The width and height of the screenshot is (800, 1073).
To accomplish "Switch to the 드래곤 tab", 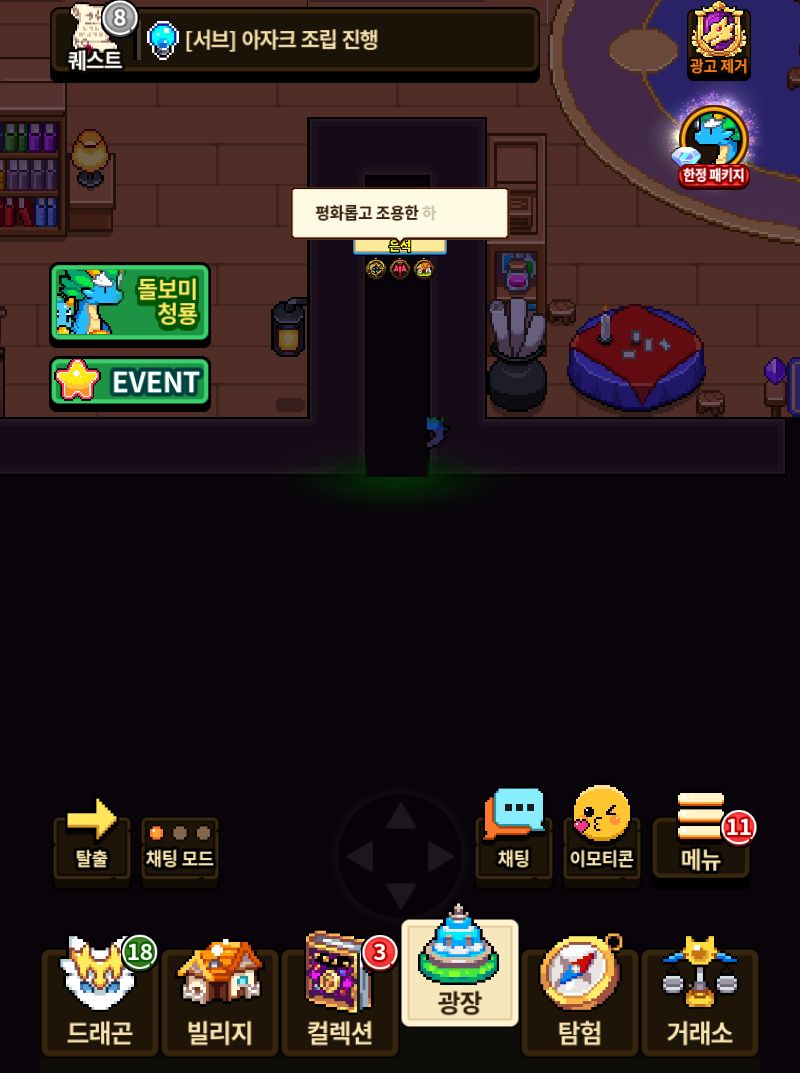I will click(x=100, y=996).
